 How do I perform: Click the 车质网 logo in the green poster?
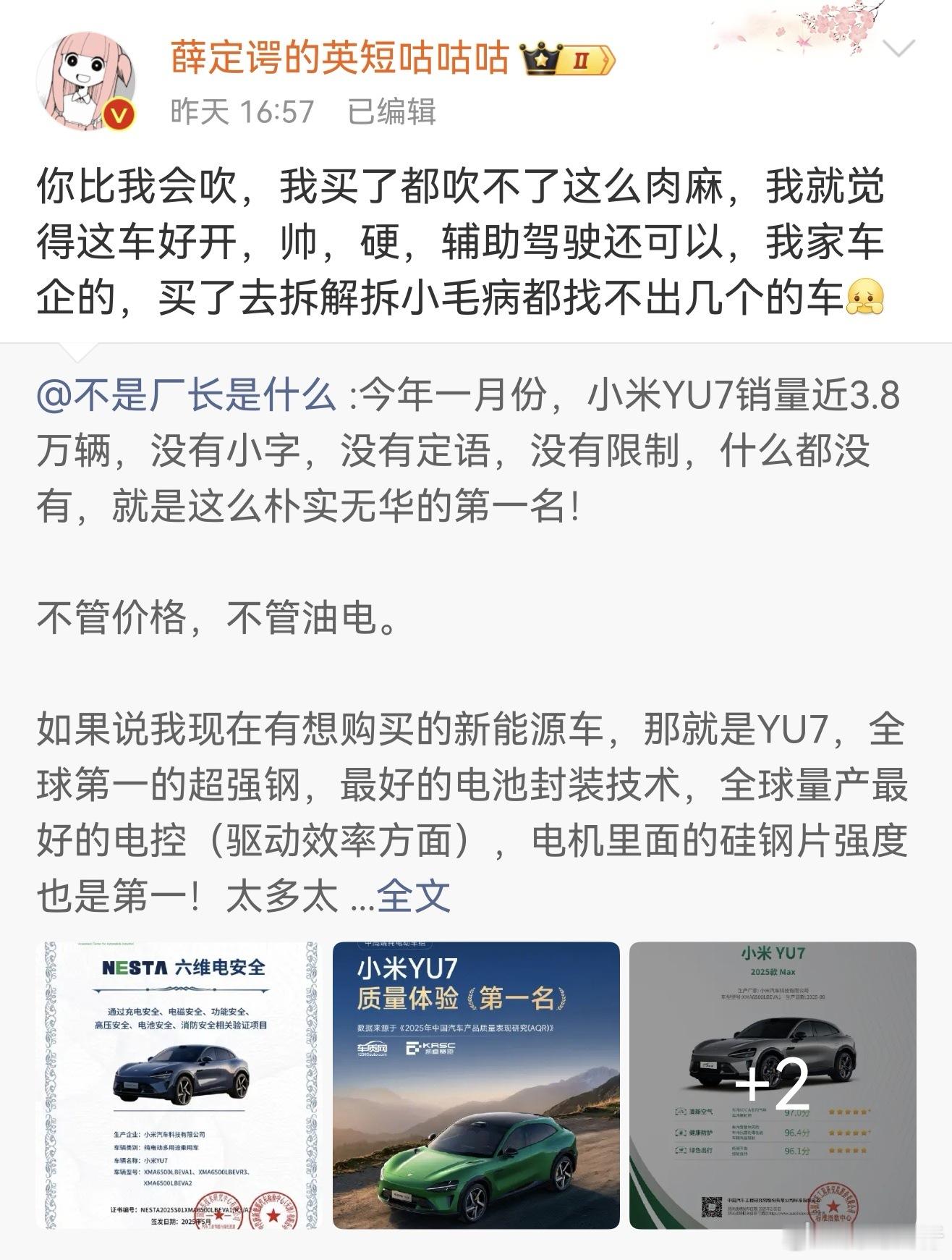[371, 1049]
